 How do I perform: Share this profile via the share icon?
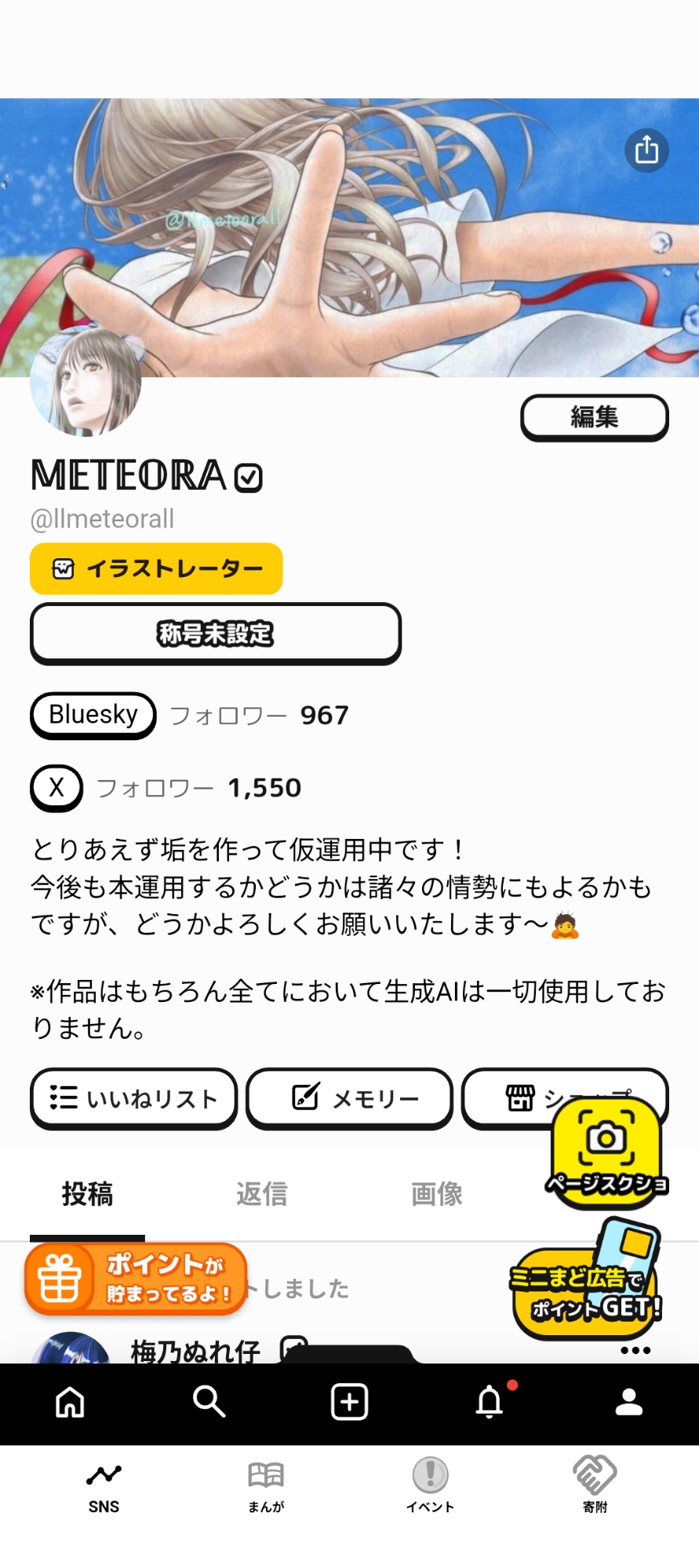pyautogui.click(x=646, y=150)
